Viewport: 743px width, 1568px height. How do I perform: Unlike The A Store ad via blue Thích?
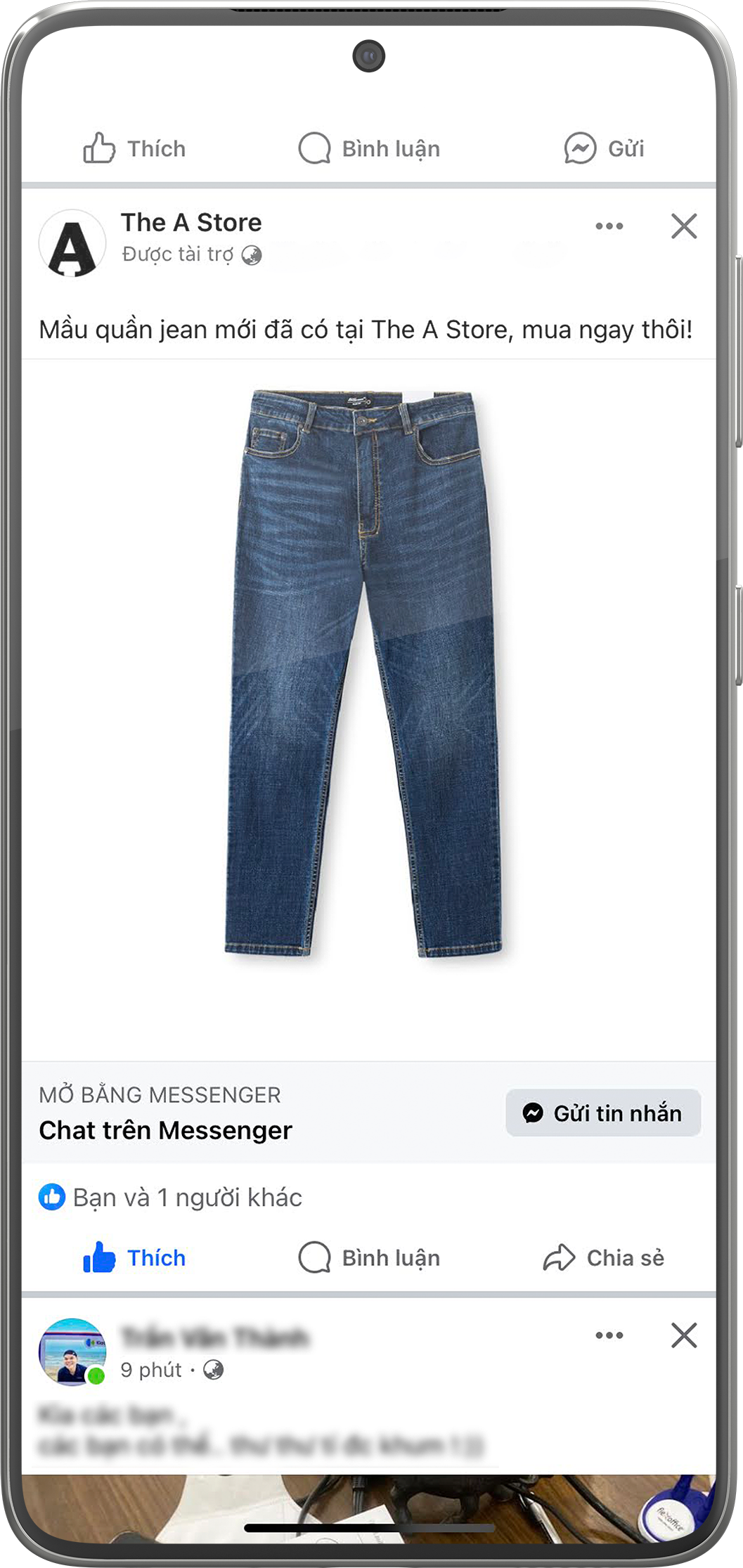click(x=134, y=1258)
